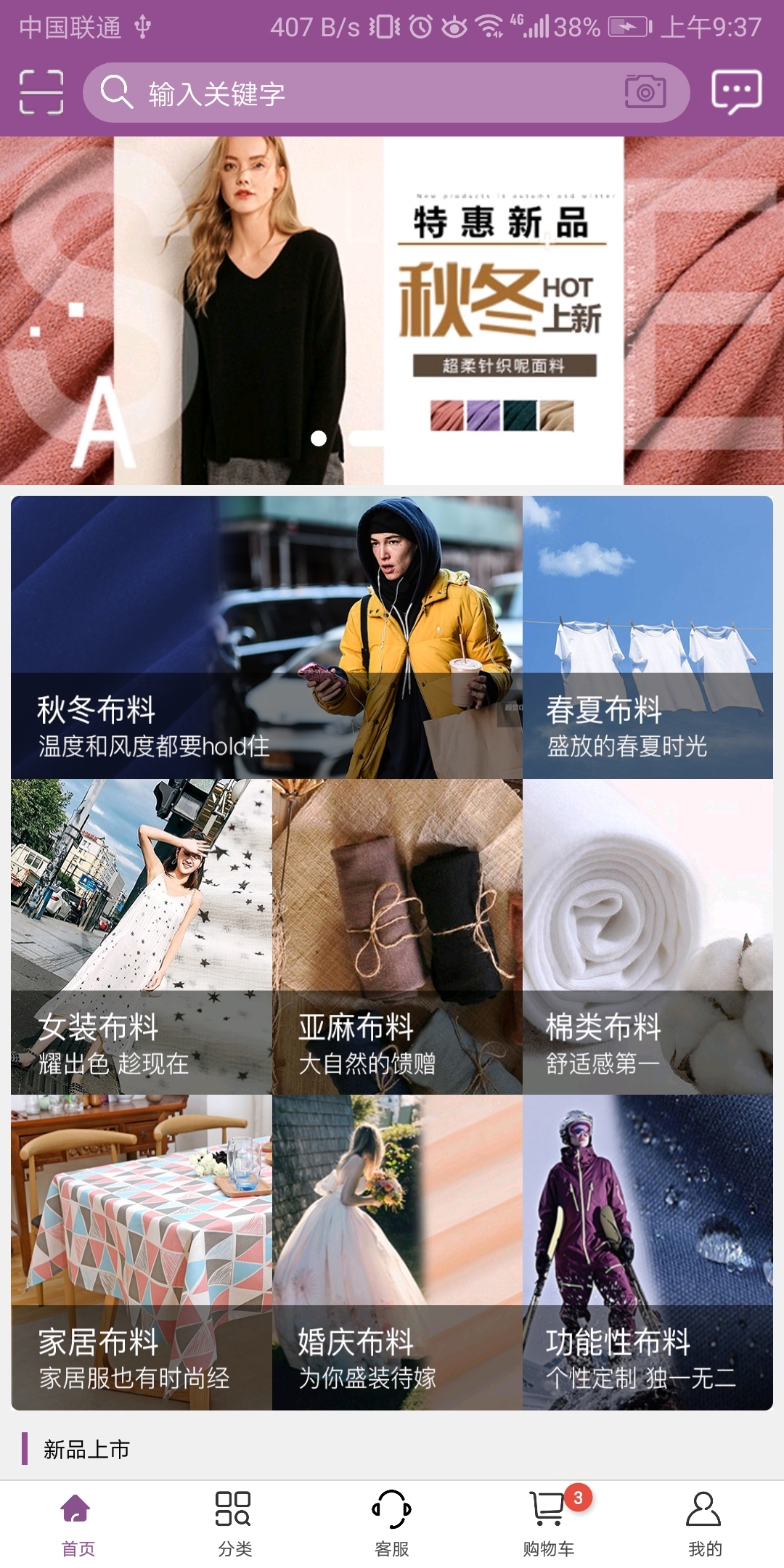Viewport: 784px width, 1568px height.
Task: Tap the search magnifier icon
Action: click(x=116, y=93)
